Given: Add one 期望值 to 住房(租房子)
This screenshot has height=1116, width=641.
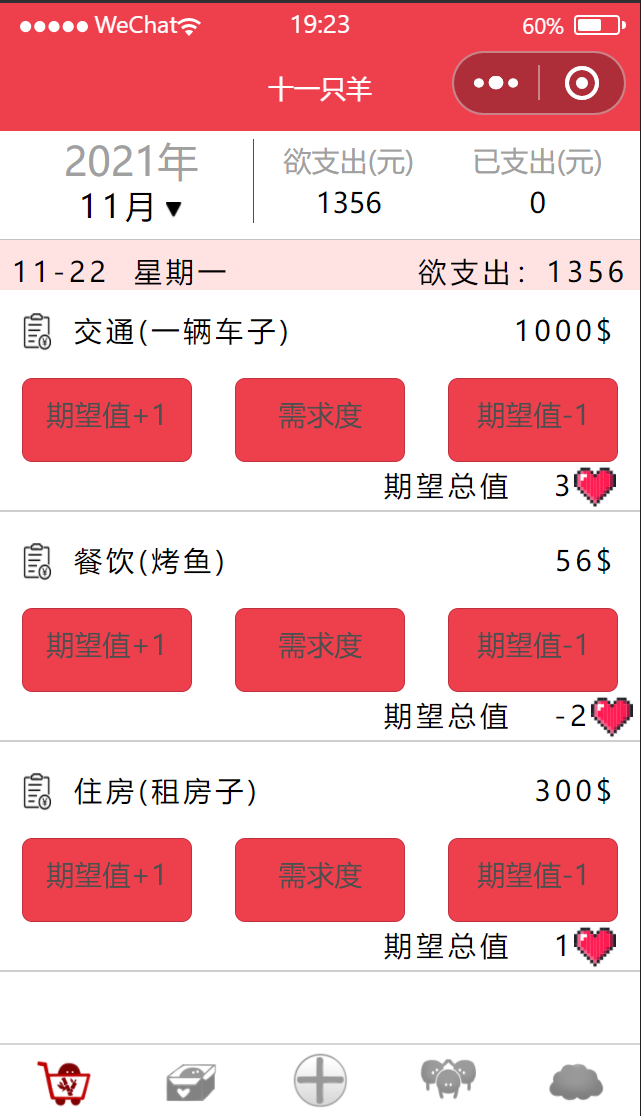Looking at the screenshot, I should click(x=107, y=880).
